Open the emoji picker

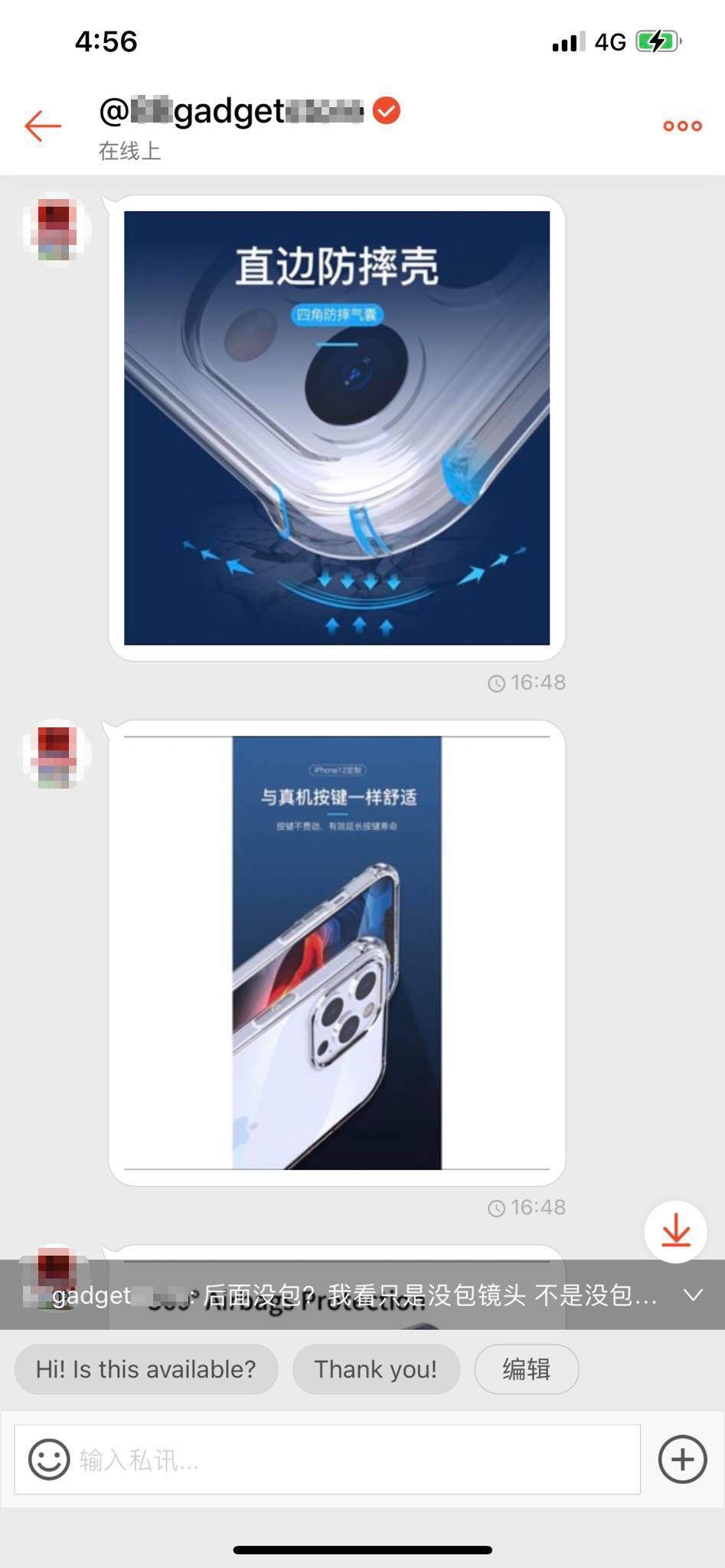coord(49,1459)
